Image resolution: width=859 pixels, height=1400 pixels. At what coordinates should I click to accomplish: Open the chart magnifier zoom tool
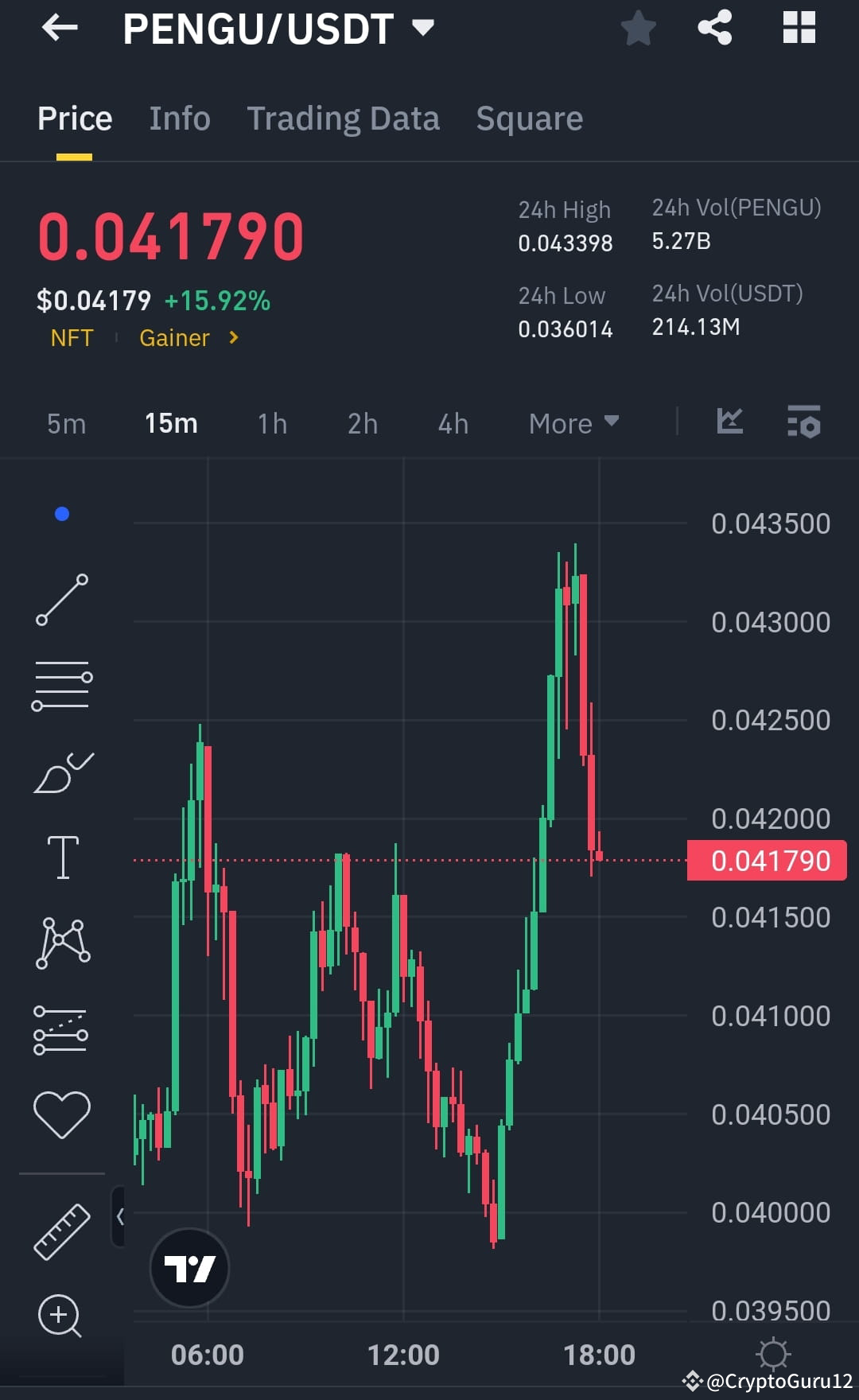tap(62, 1316)
